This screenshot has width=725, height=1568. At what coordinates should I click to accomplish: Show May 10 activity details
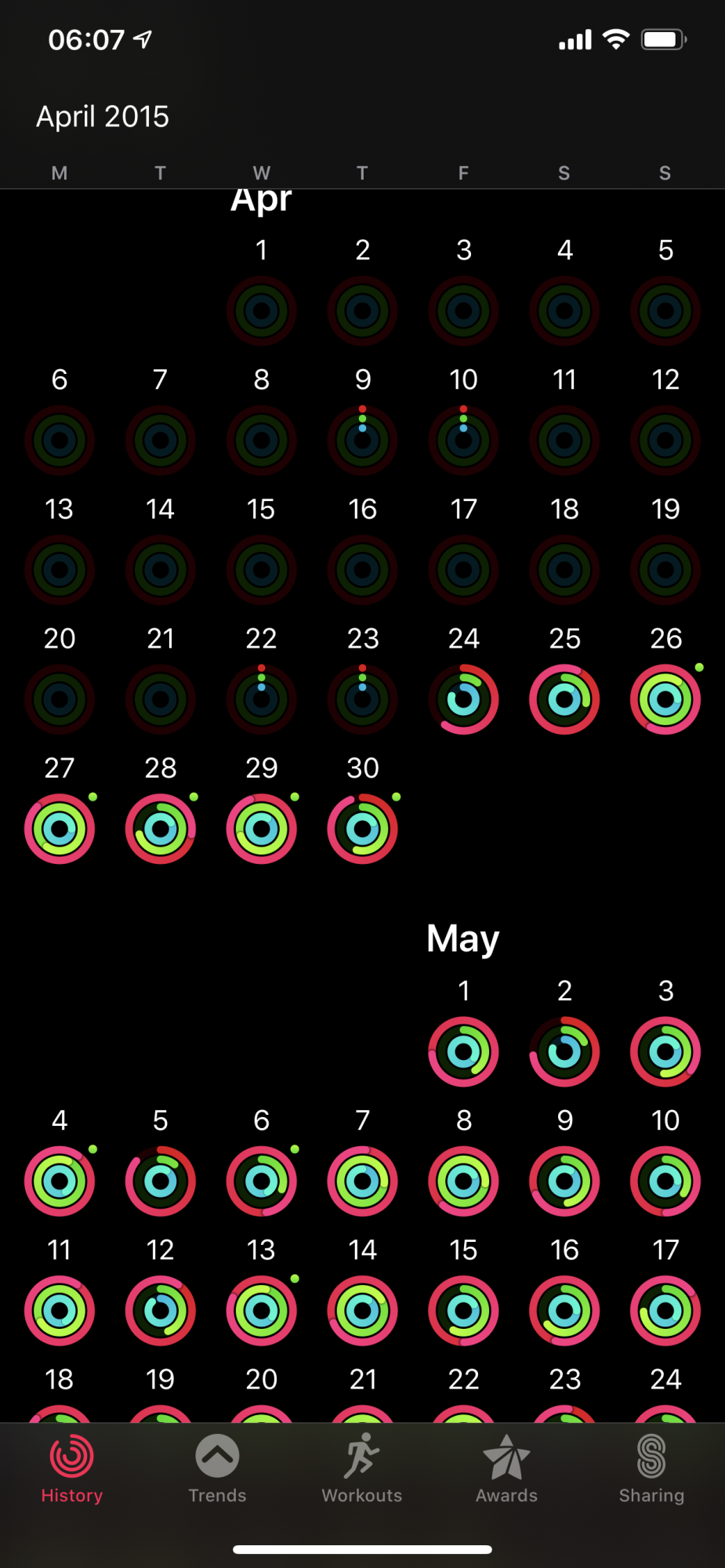pyautogui.click(x=665, y=1181)
